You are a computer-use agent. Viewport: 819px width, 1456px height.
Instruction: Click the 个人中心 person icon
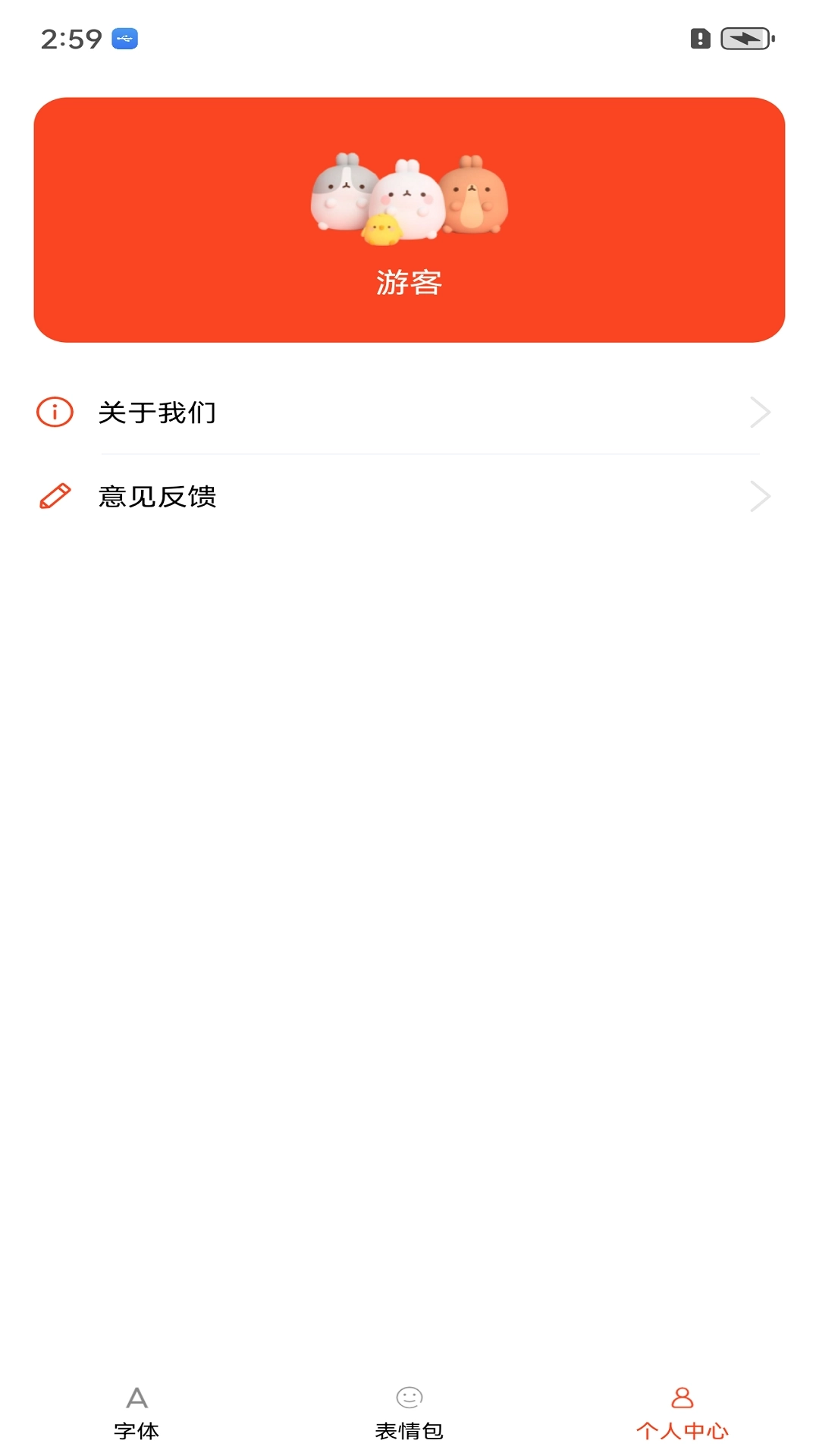point(680,1398)
